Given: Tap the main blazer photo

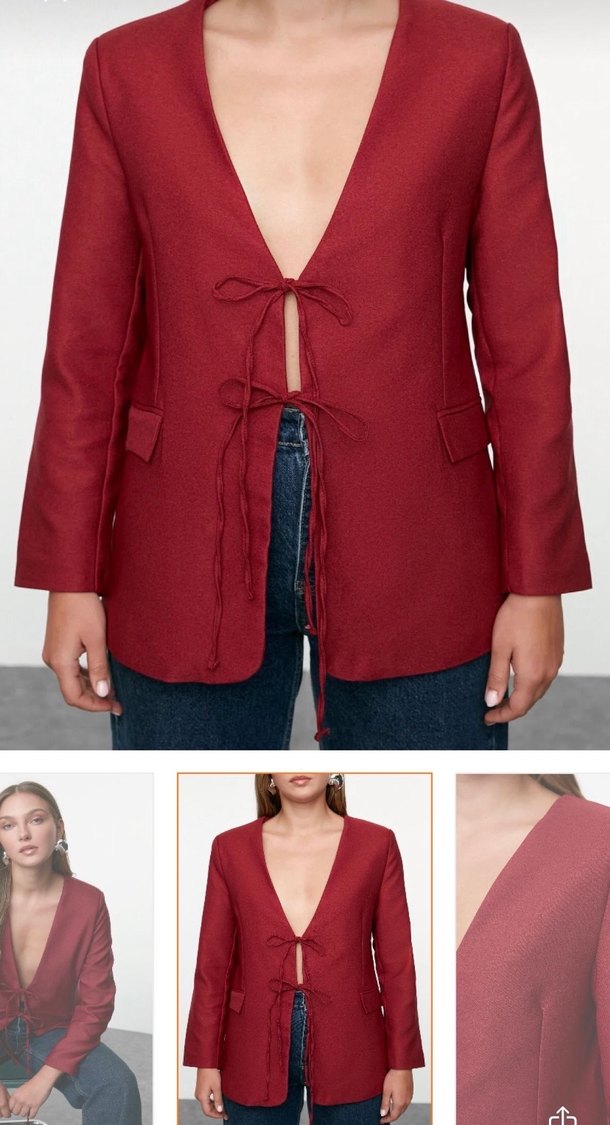Looking at the screenshot, I should [305, 375].
